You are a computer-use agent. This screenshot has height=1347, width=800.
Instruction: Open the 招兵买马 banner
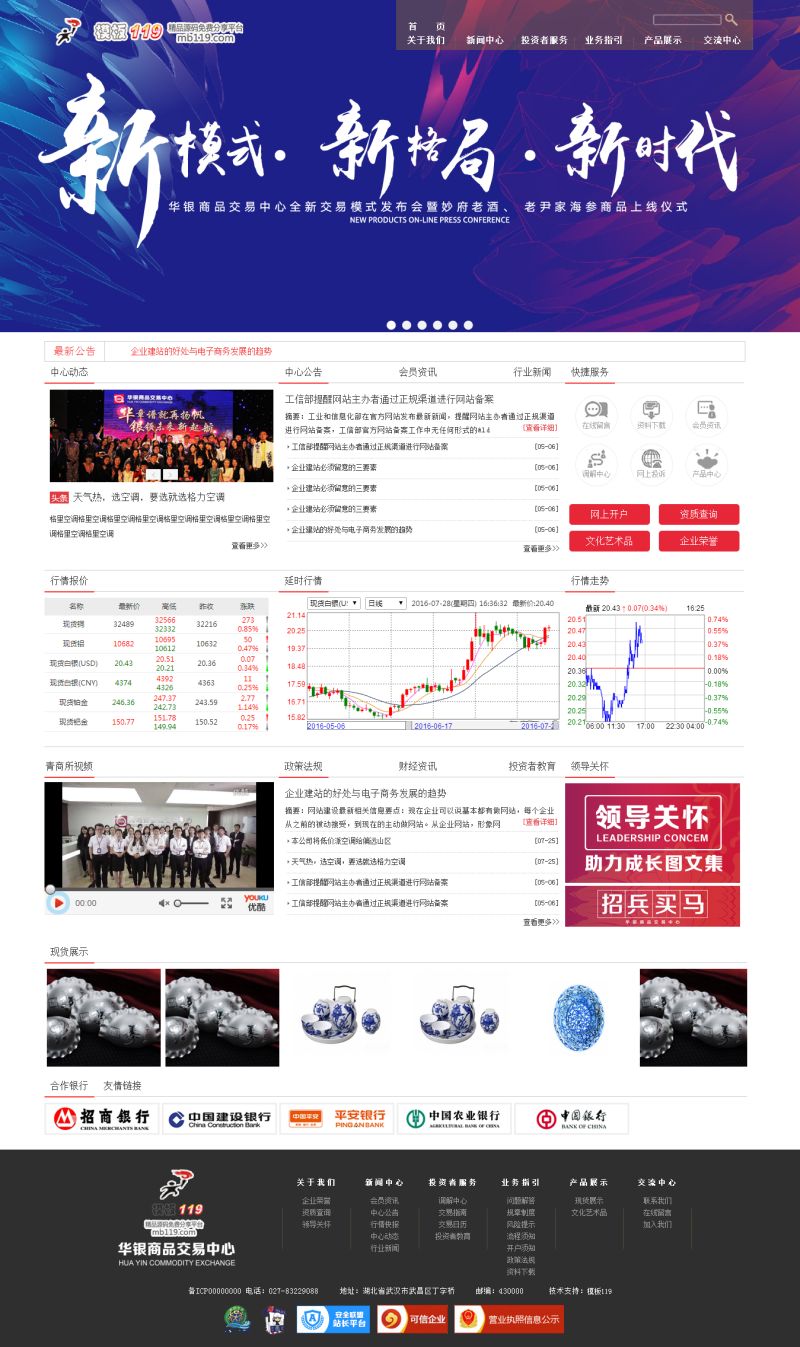click(652, 905)
